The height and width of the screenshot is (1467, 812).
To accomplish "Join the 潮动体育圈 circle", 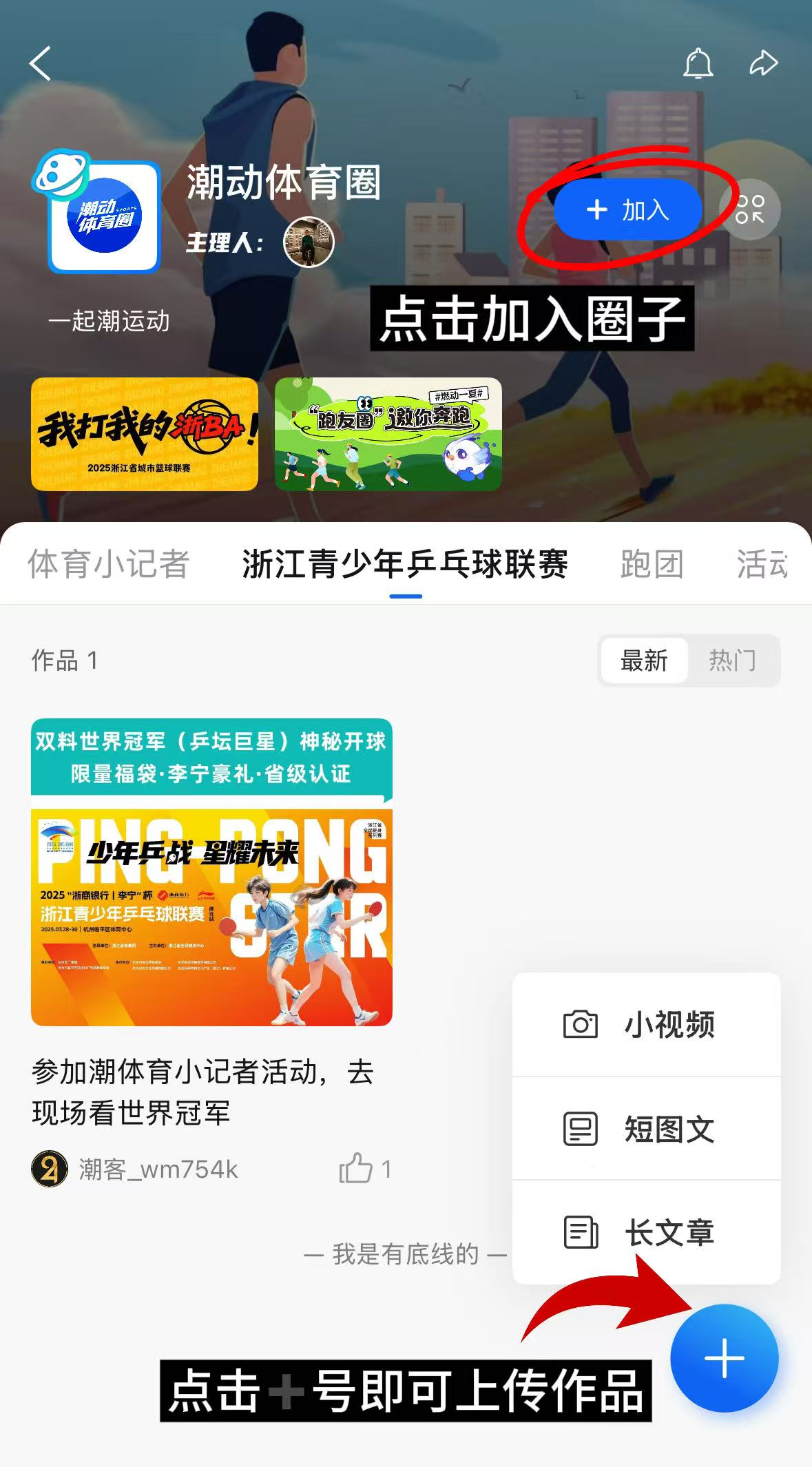I will click(x=627, y=209).
